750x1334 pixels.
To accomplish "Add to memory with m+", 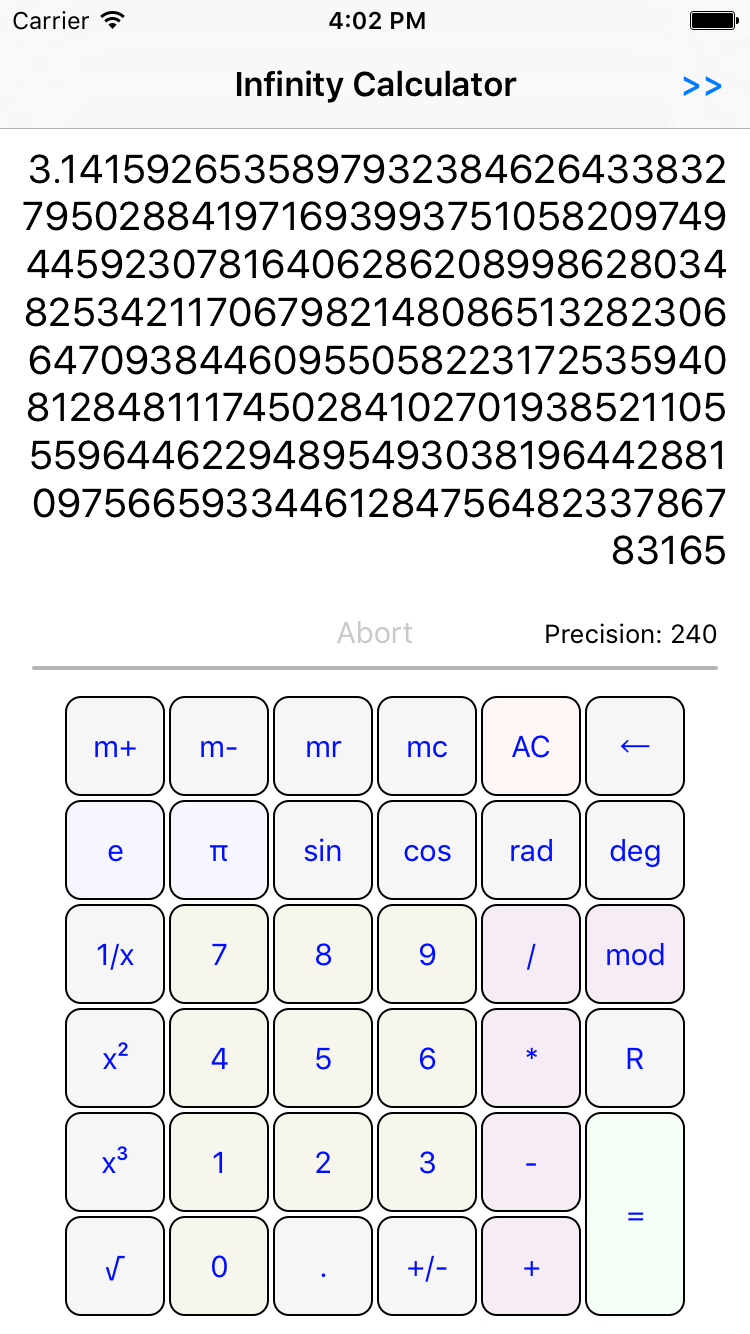I will pyautogui.click(x=115, y=747).
